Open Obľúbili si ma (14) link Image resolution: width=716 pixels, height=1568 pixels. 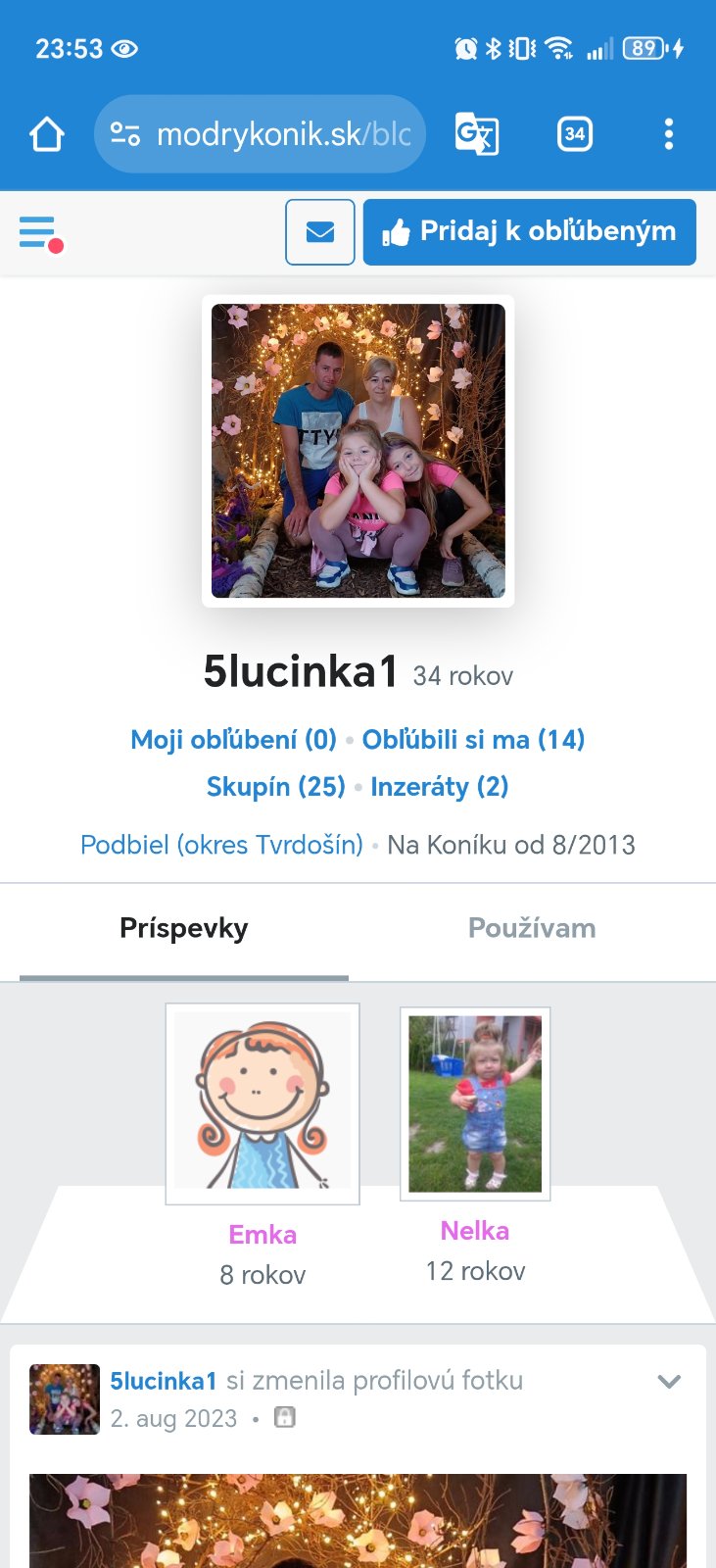pos(473,740)
